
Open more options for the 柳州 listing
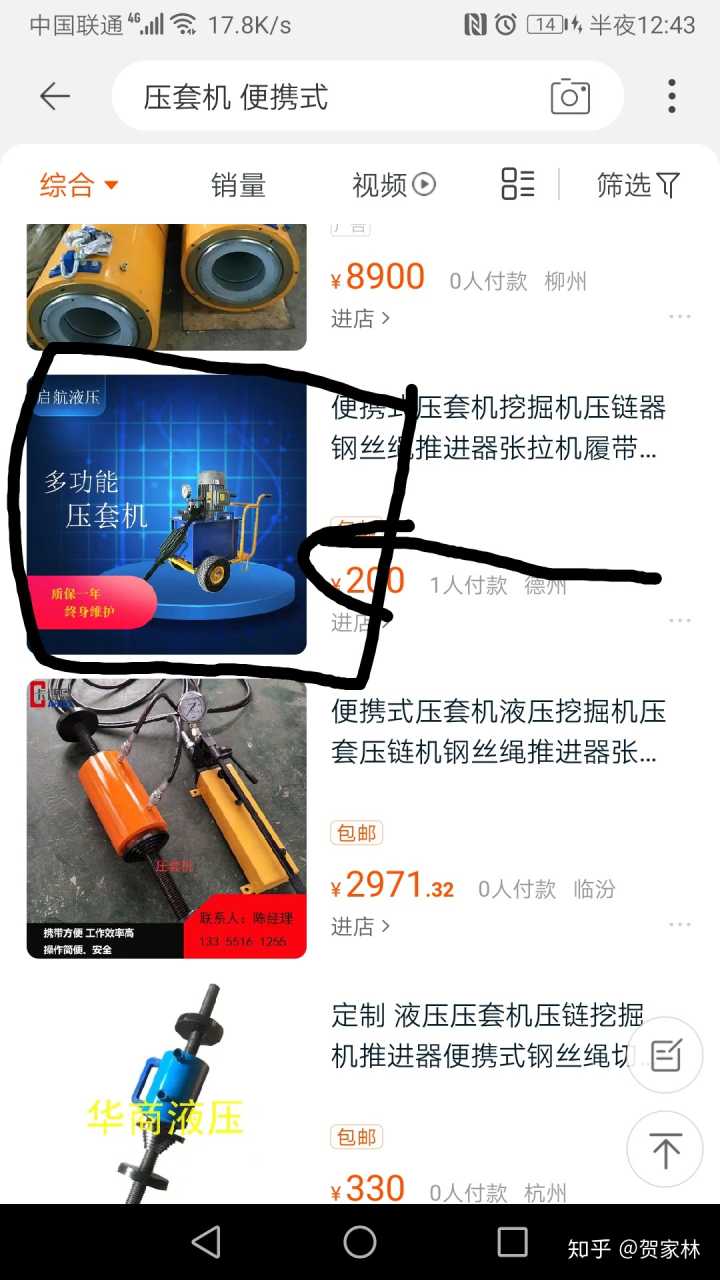(680, 317)
